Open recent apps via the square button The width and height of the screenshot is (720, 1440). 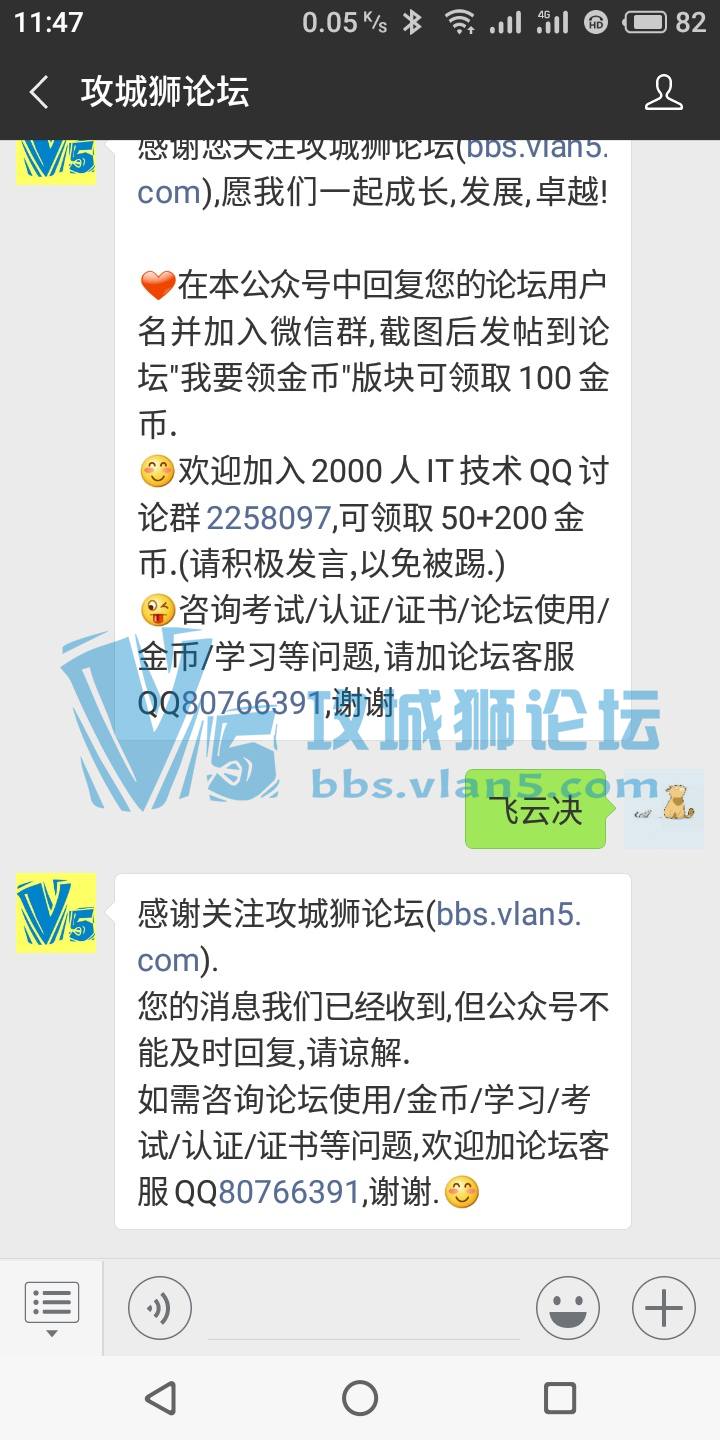click(559, 1397)
